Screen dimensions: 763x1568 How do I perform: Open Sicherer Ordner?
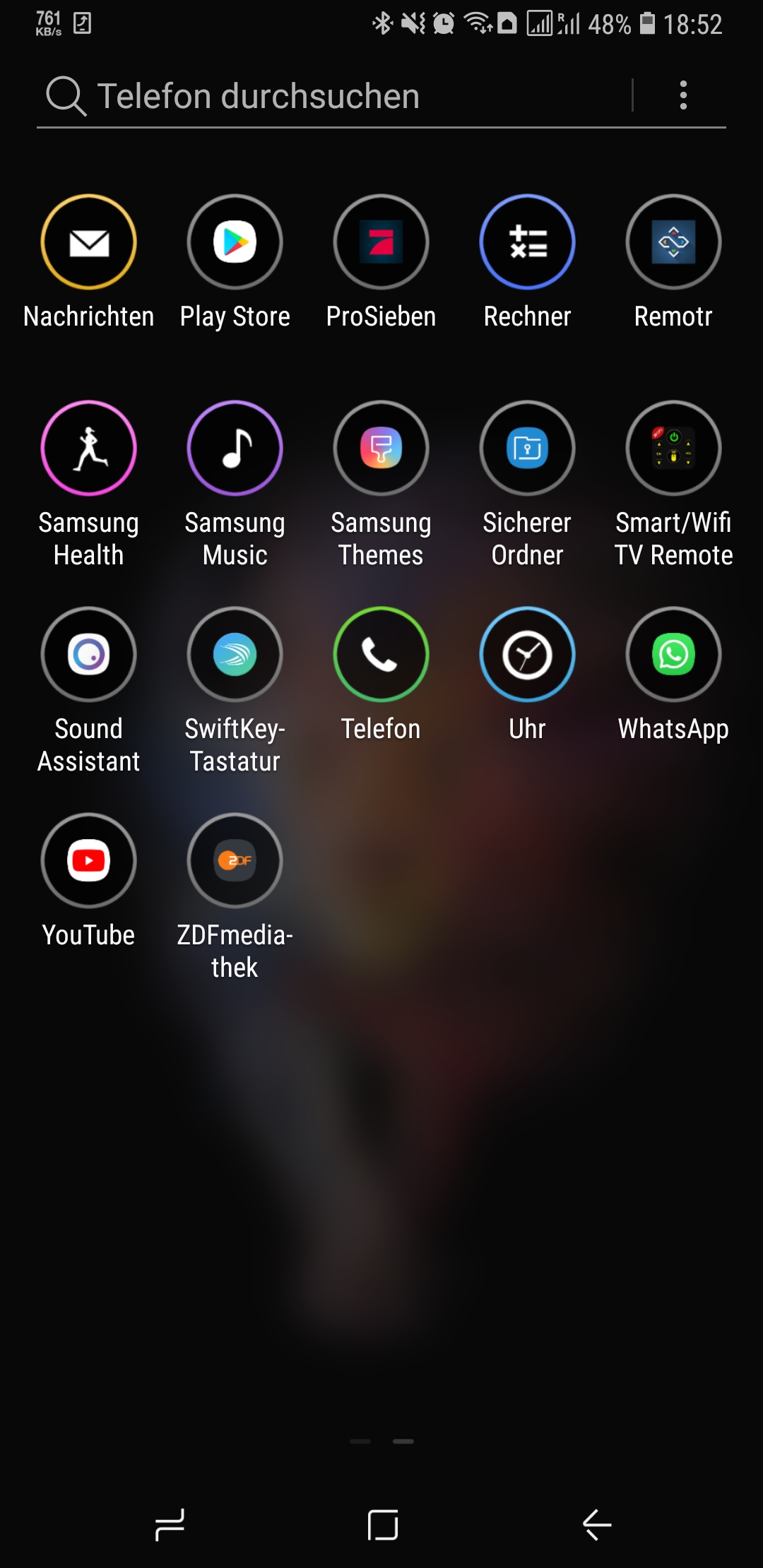click(x=528, y=449)
